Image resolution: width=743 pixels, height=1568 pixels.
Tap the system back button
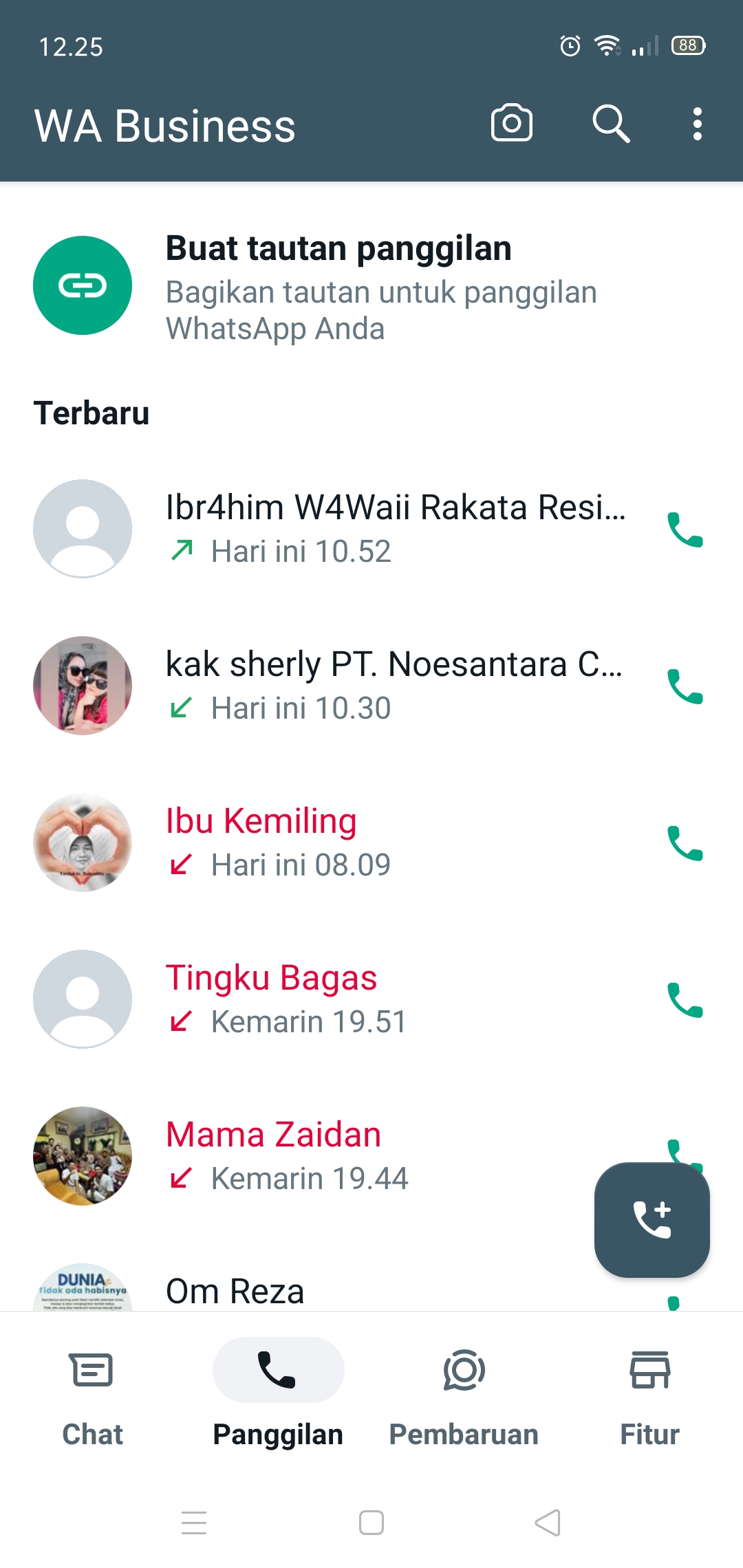point(548,1523)
